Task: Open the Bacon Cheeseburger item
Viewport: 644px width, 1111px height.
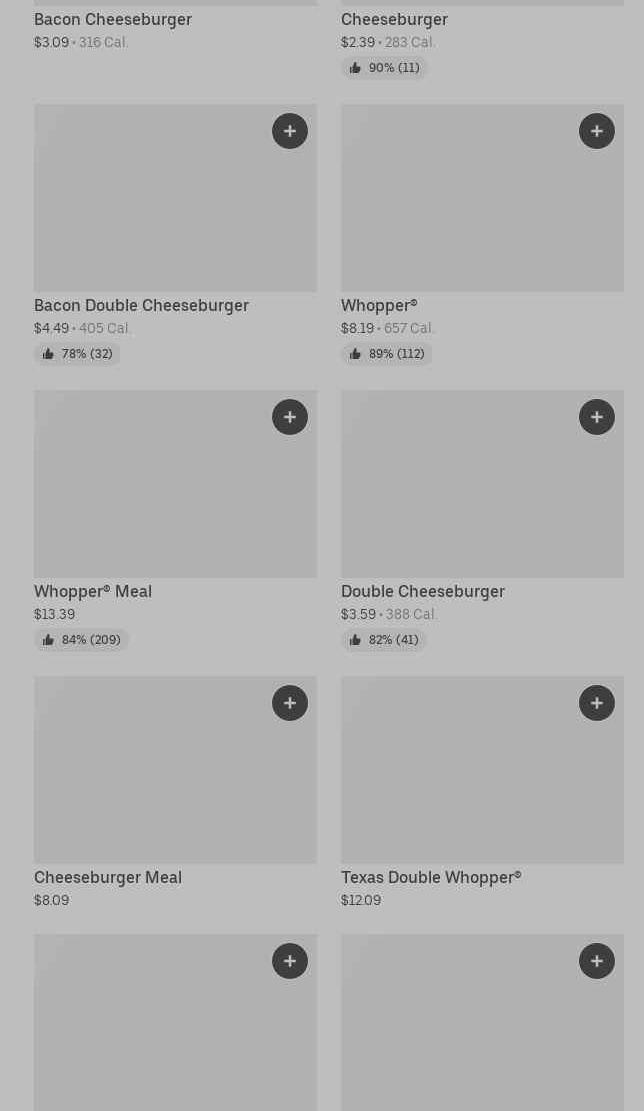Action: point(113,20)
